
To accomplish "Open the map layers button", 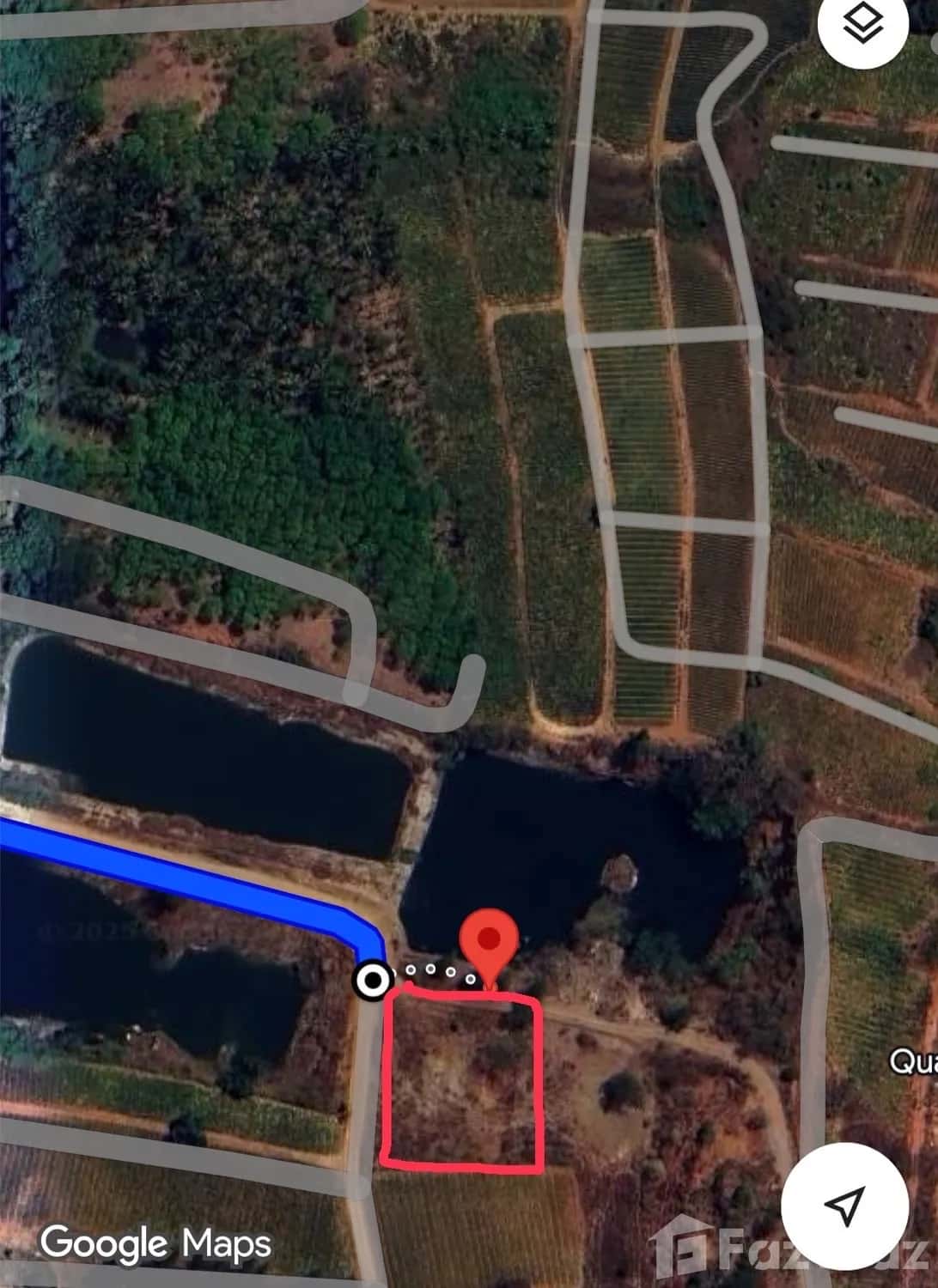I will pos(863,27).
